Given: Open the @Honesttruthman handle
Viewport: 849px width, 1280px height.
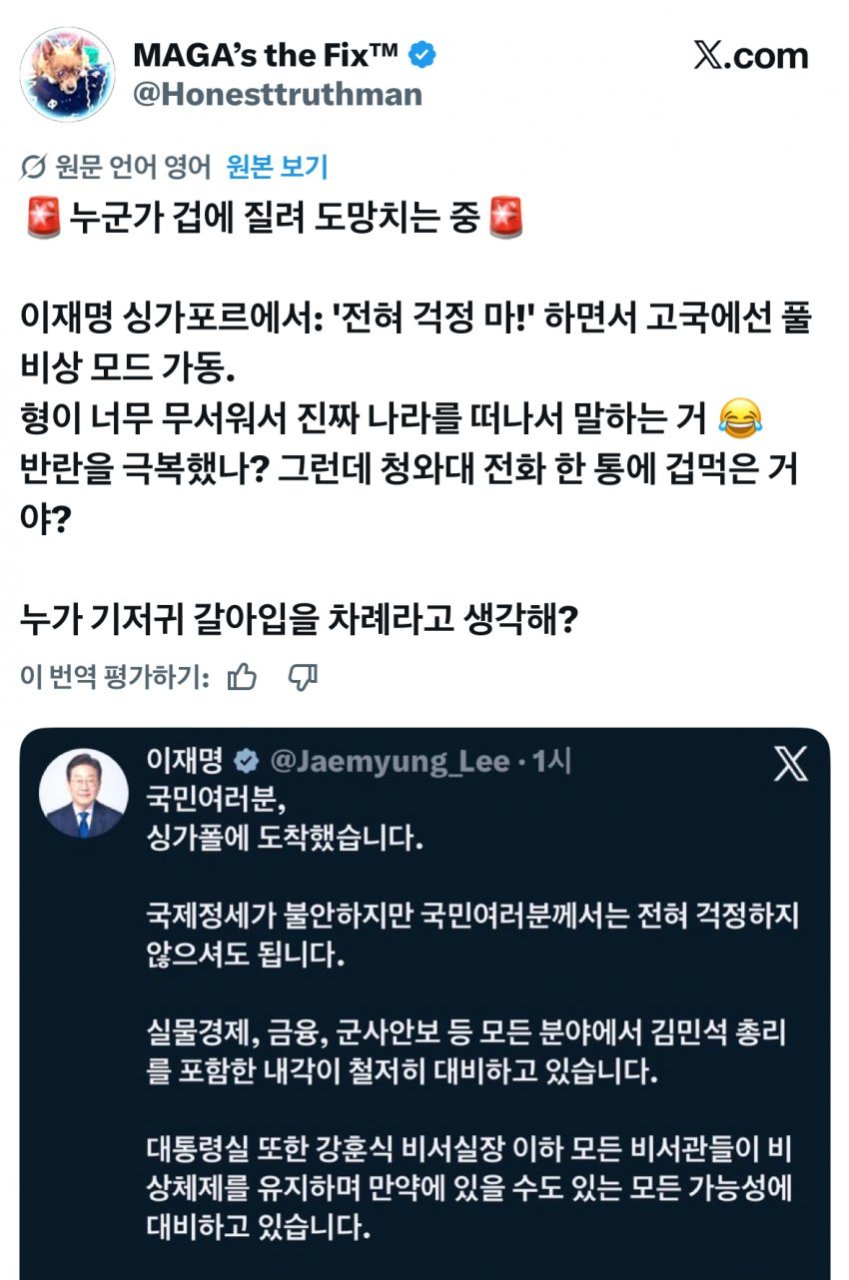Looking at the screenshot, I should pyautogui.click(x=277, y=94).
